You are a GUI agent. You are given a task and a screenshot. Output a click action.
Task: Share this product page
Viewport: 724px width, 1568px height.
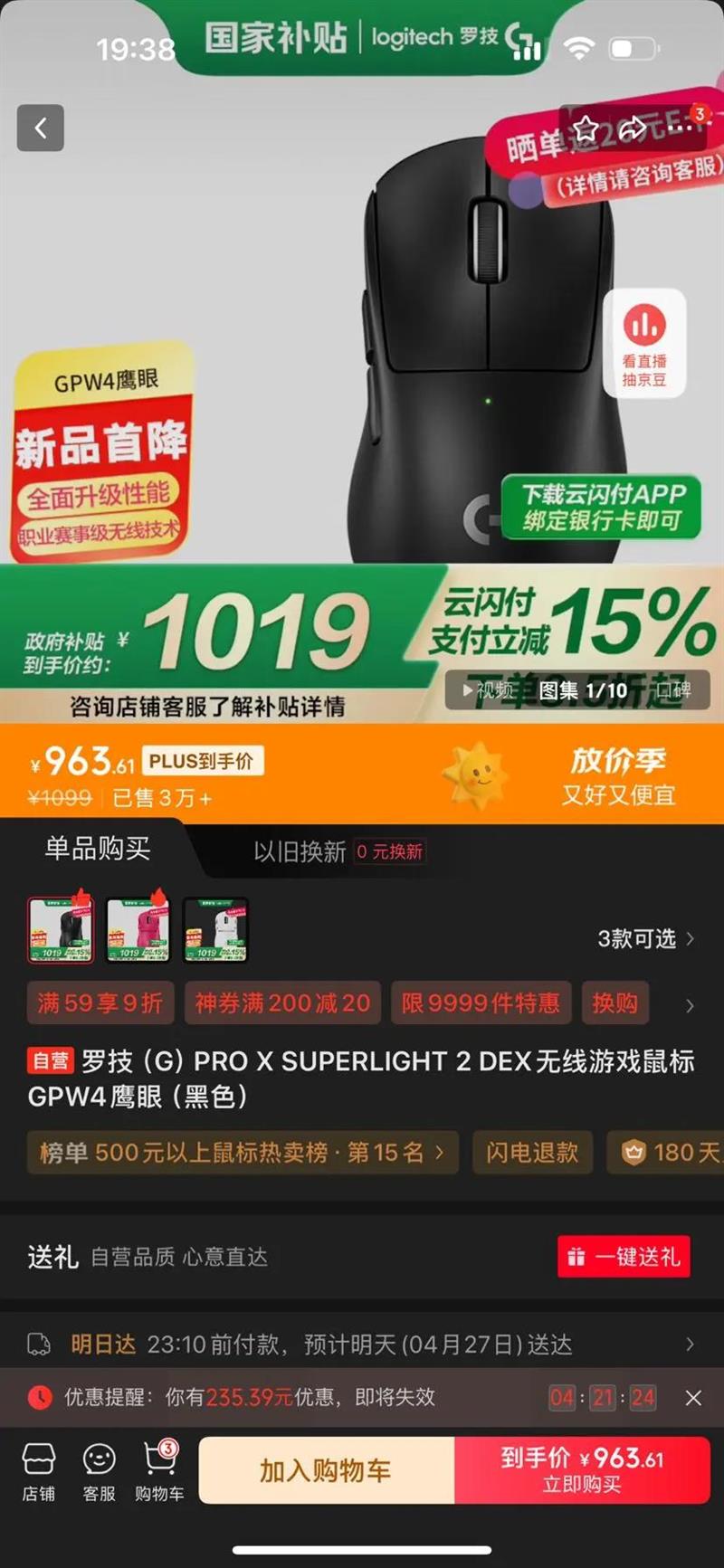click(633, 128)
